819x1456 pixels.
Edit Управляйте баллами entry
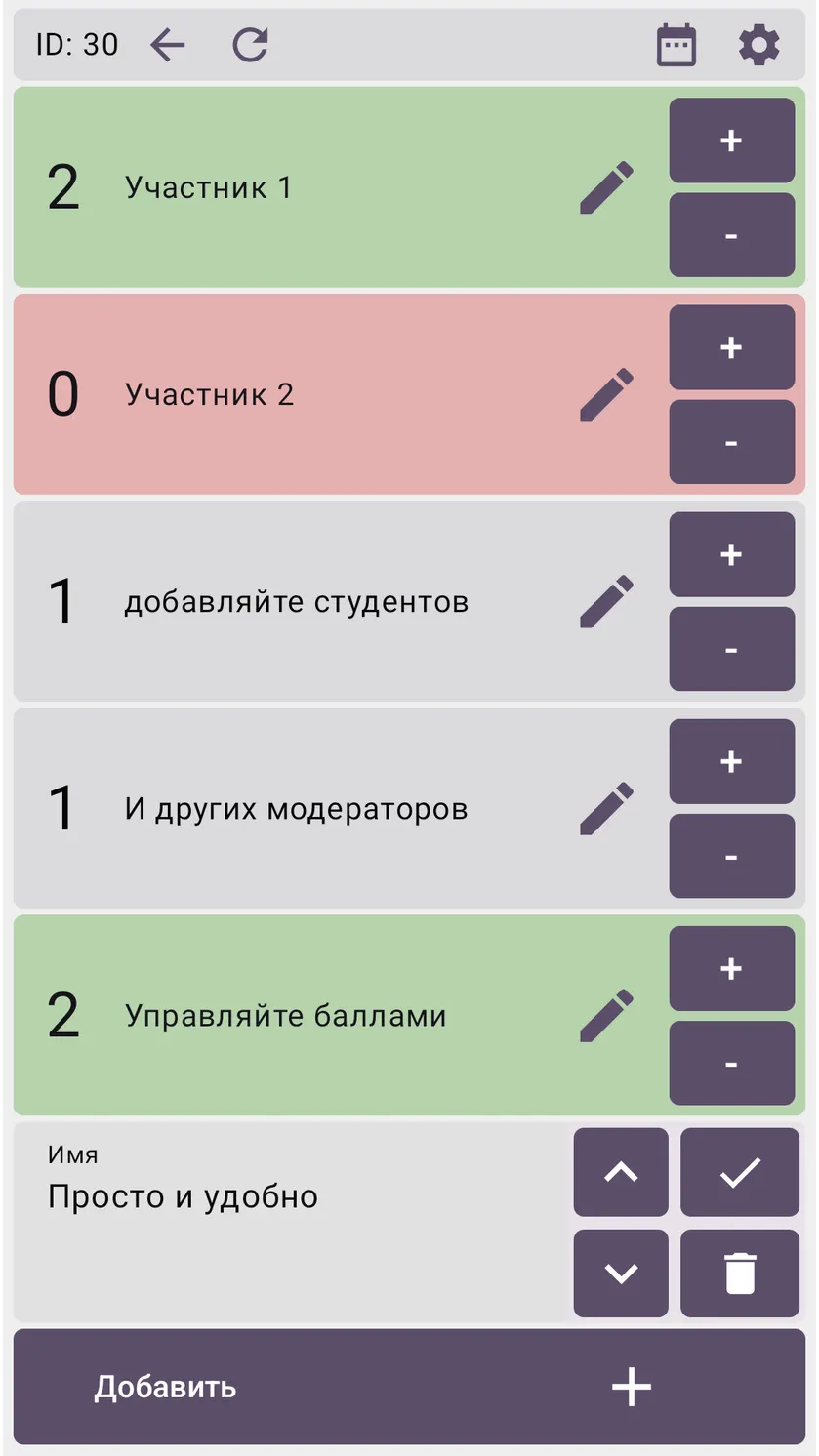point(607,1016)
